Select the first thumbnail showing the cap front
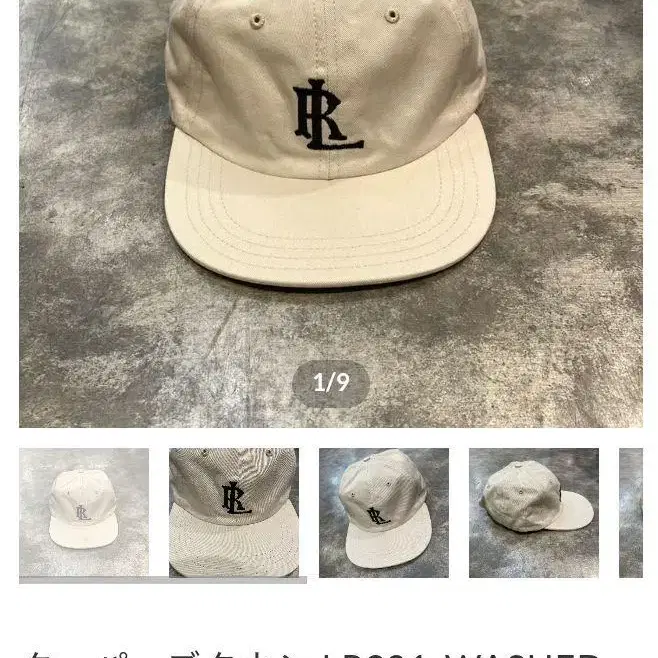658x658 pixels. 84,512
